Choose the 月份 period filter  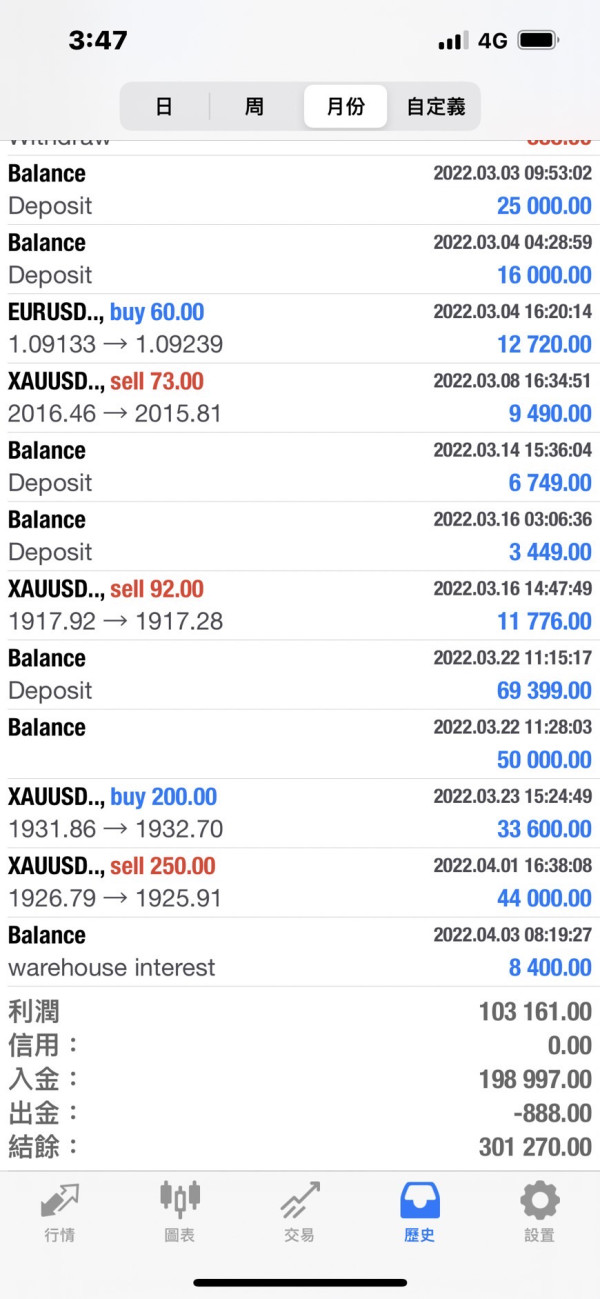[345, 106]
